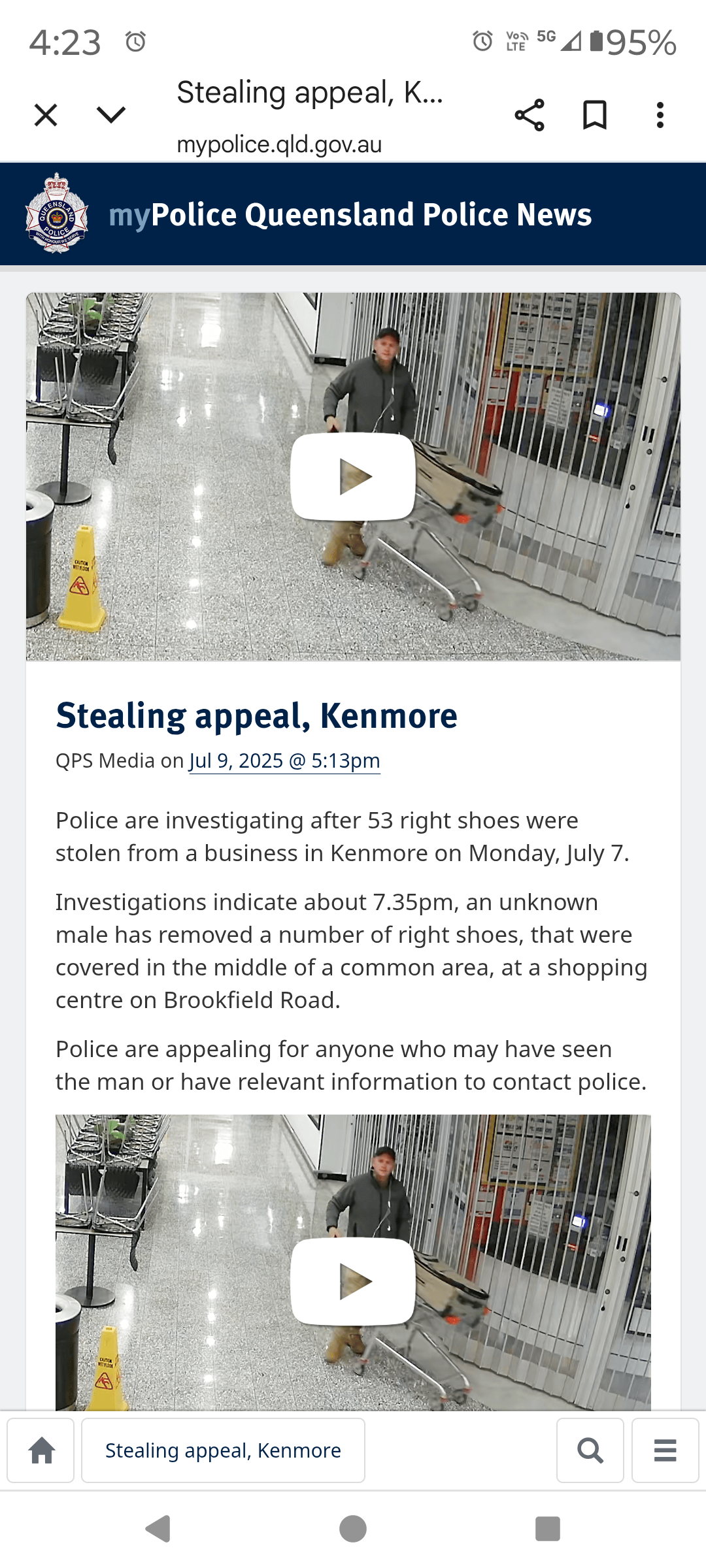Open the site search magnifier

pyautogui.click(x=590, y=1450)
